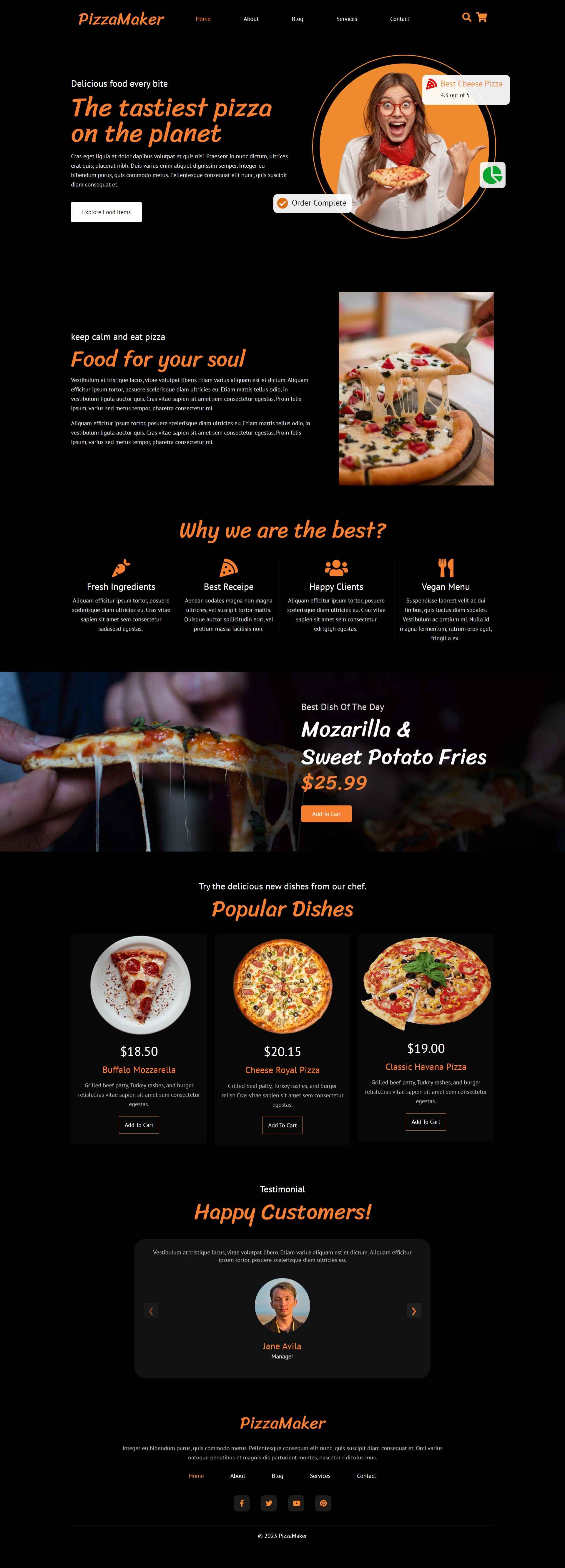
Task: Open the Twitter link in footer
Action: pyautogui.click(x=269, y=1503)
